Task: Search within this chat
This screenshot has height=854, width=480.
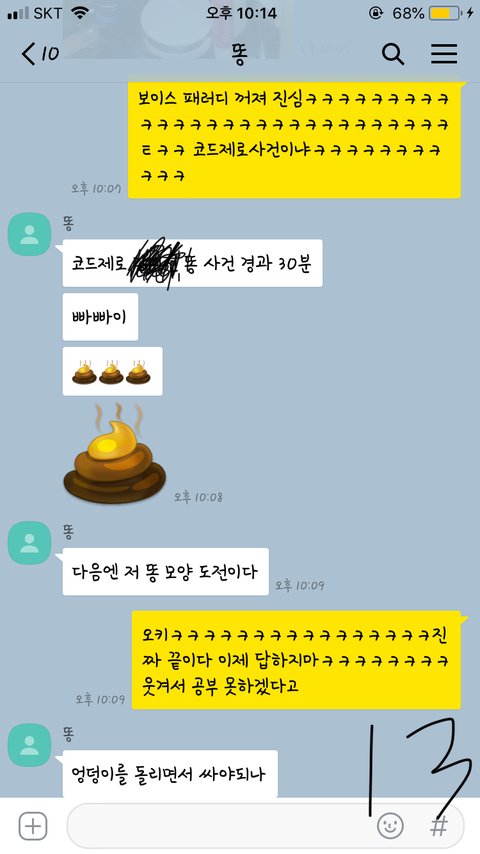Action: [x=393, y=54]
